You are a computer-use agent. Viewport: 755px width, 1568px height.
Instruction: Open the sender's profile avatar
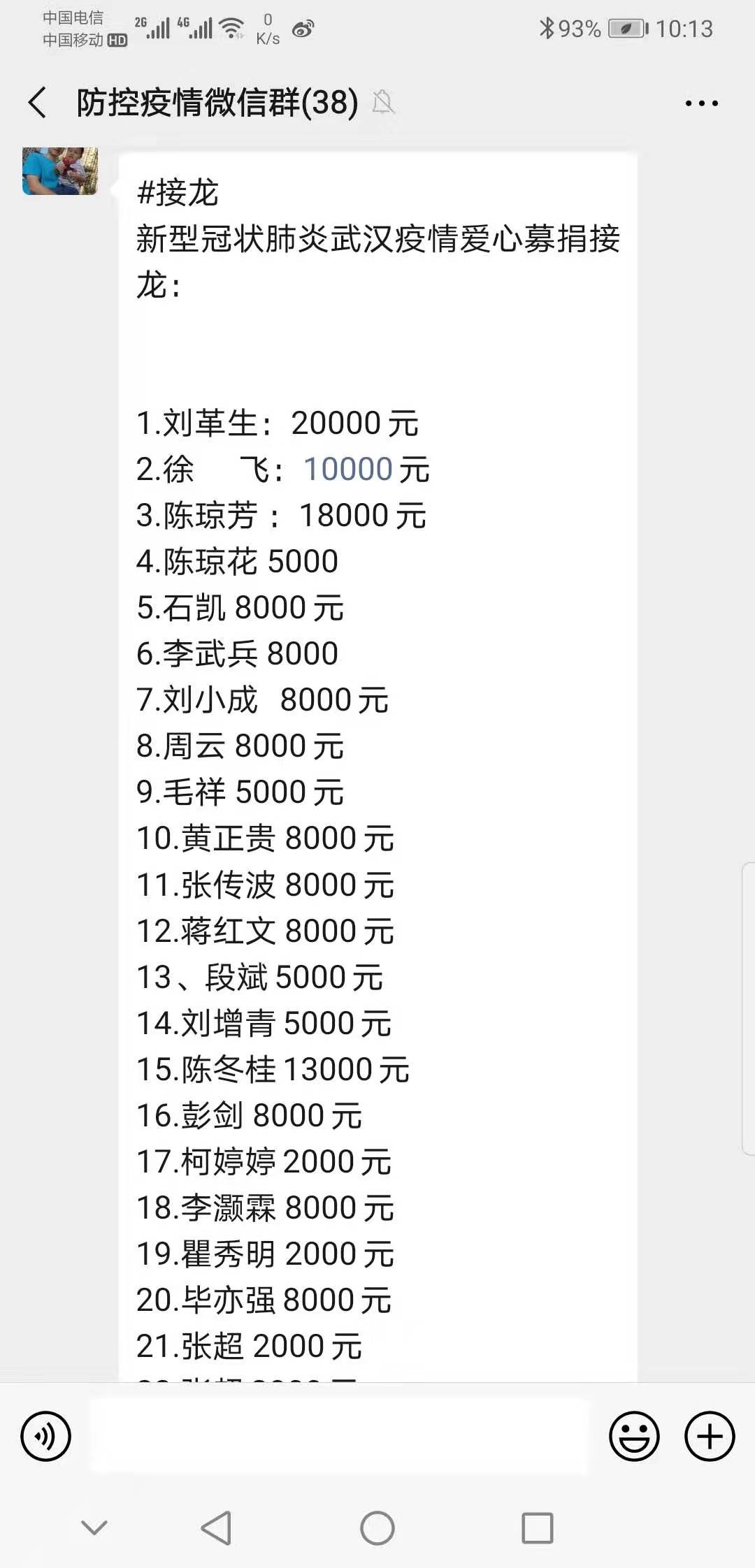click(x=60, y=171)
